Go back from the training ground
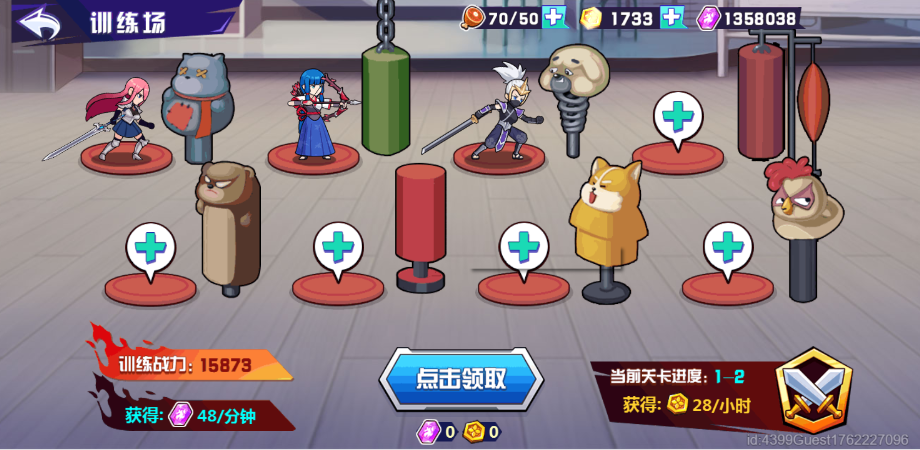 point(38,24)
